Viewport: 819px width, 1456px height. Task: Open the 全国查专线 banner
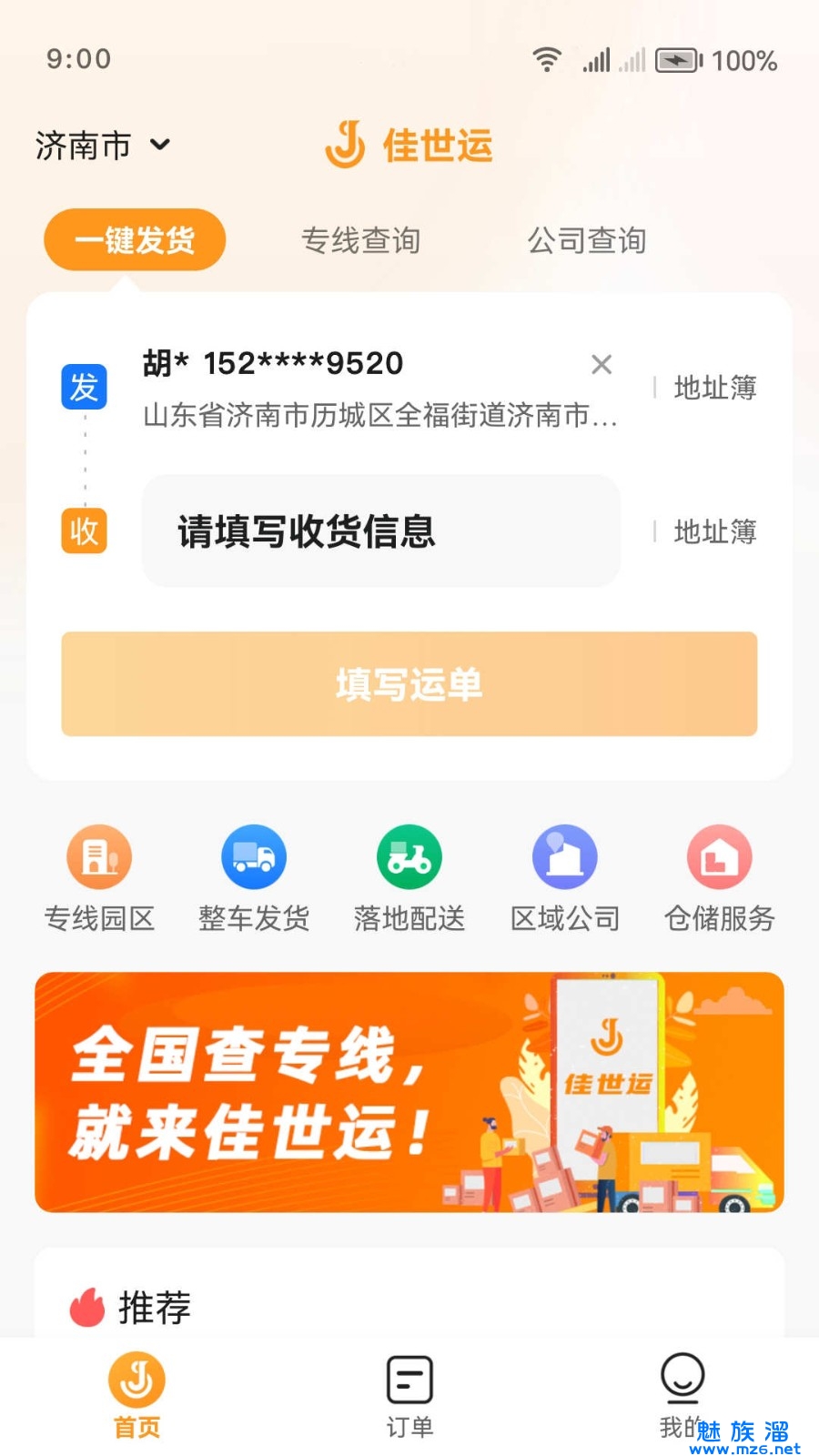coord(409,1092)
